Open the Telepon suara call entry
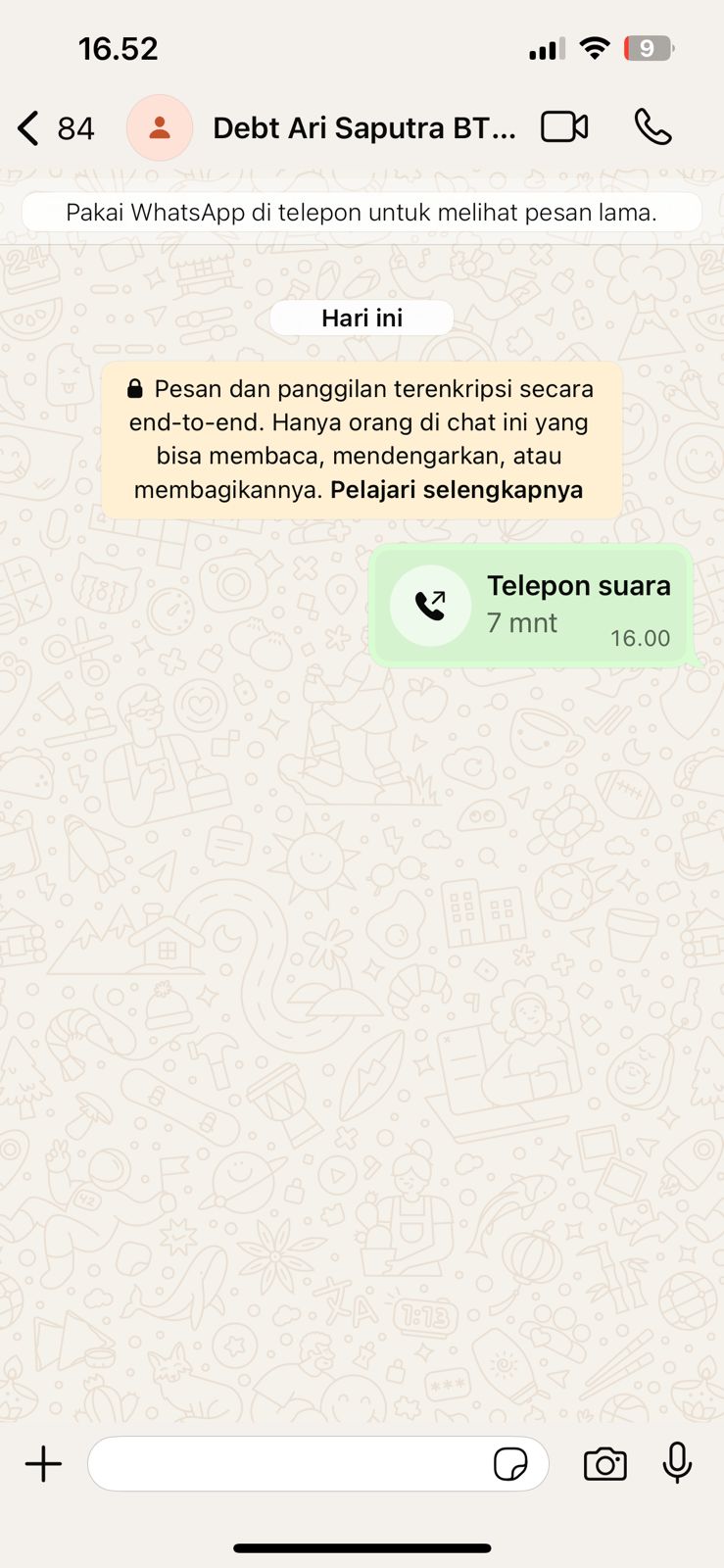 pyautogui.click(x=532, y=606)
